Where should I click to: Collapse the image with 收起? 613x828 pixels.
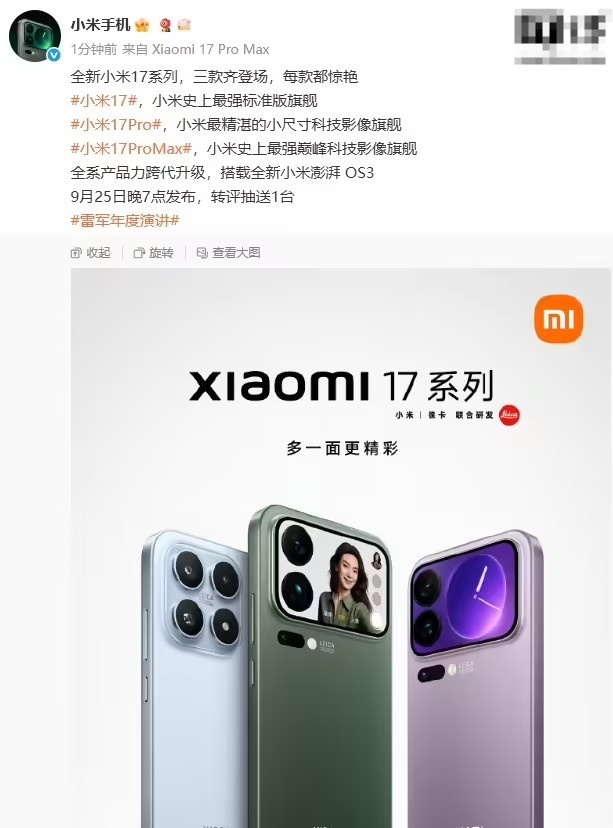91,253
